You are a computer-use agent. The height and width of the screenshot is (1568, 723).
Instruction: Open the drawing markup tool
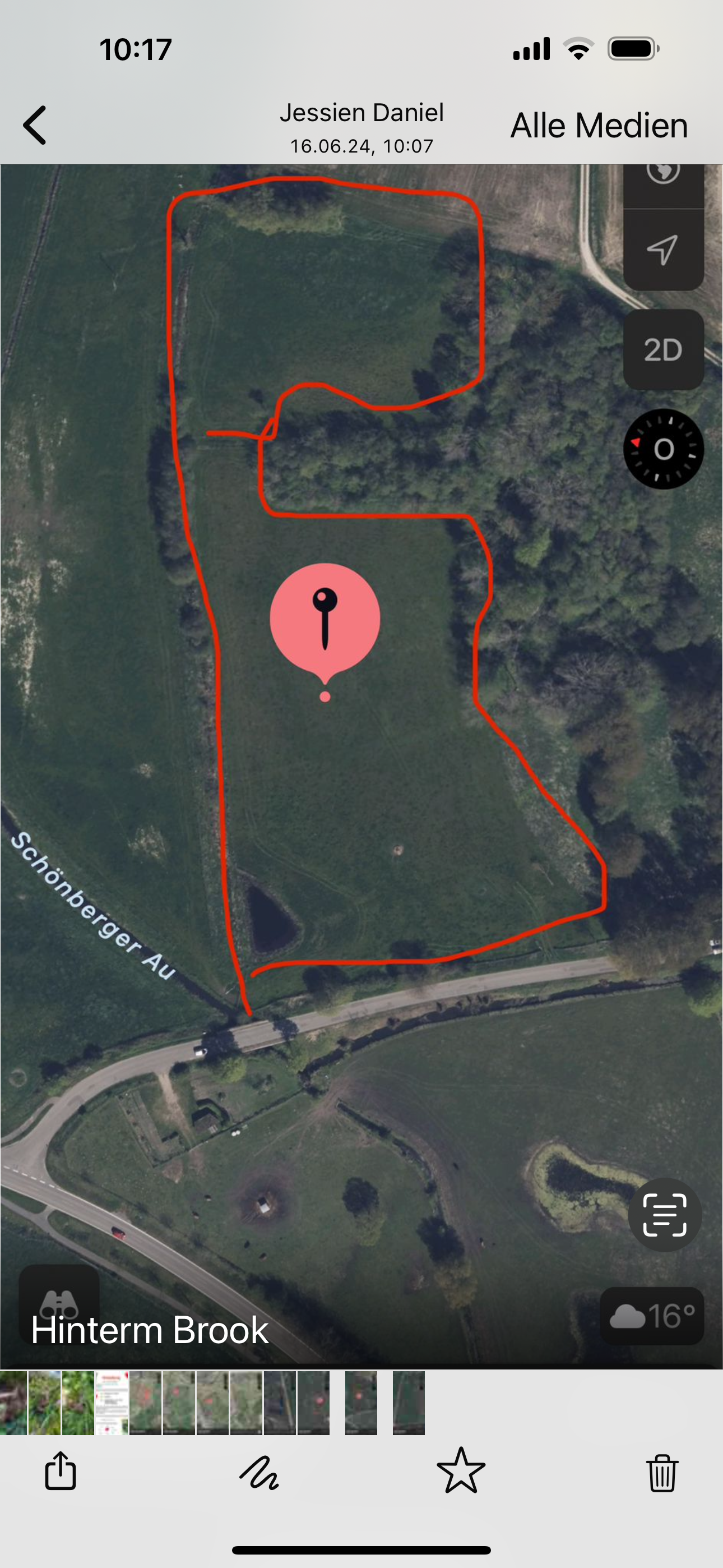pos(259,1473)
